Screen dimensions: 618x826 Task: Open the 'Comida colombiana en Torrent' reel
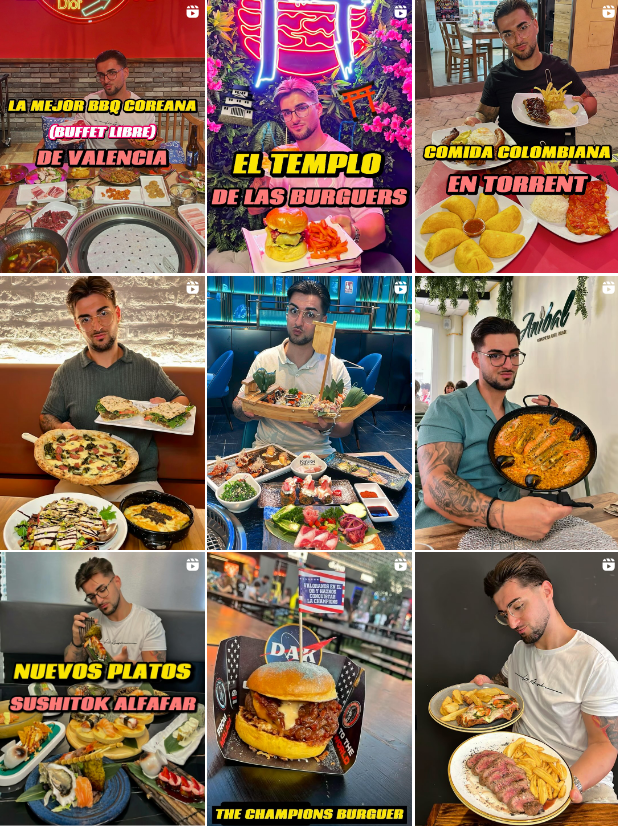(x=516, y=136)
